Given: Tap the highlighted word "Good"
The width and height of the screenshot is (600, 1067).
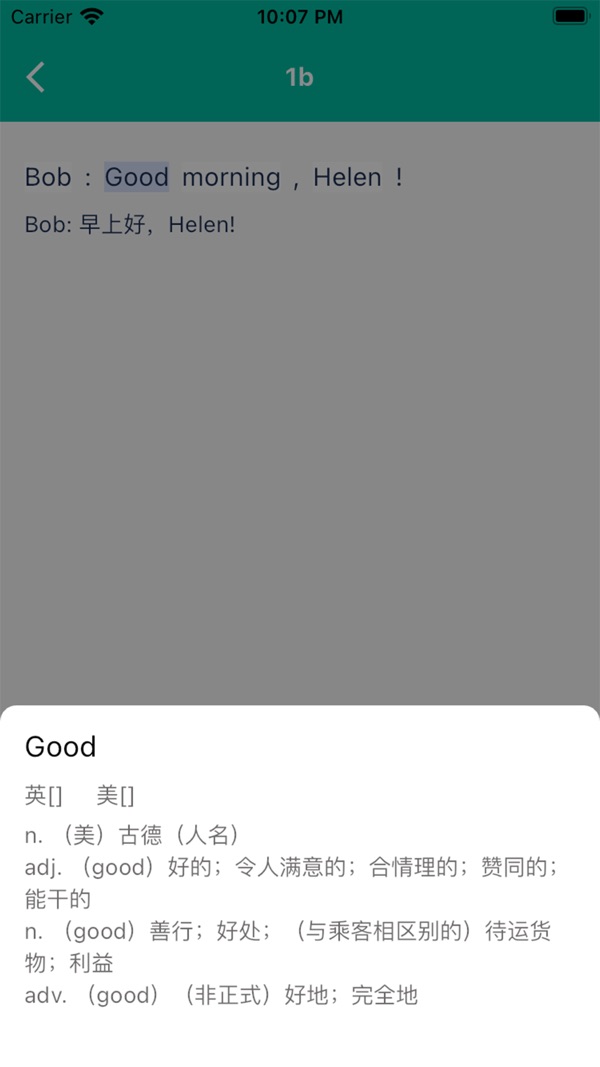Looking at the screenshot, I should (x=137, y=177).
